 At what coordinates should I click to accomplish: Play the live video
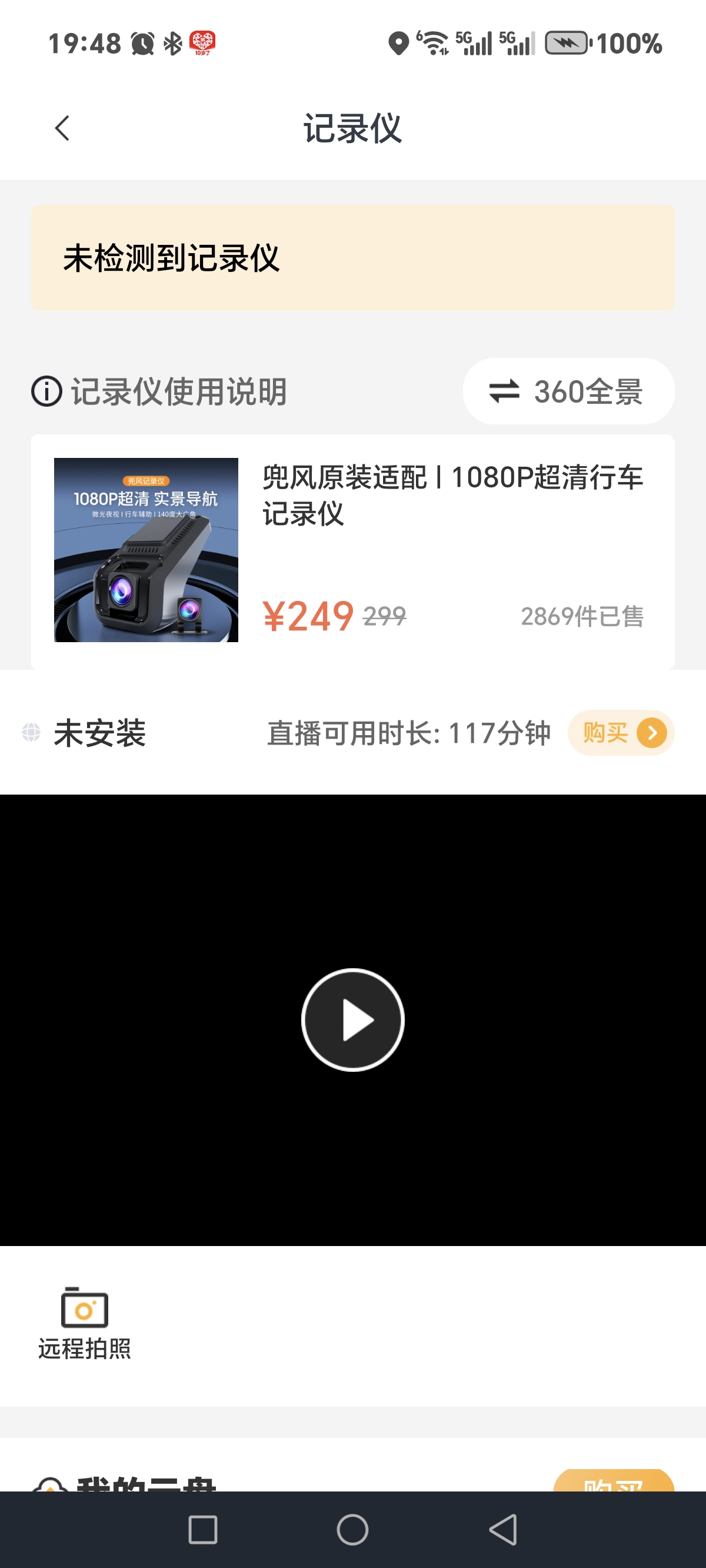pyautogui.click(x=352, y=1019)
